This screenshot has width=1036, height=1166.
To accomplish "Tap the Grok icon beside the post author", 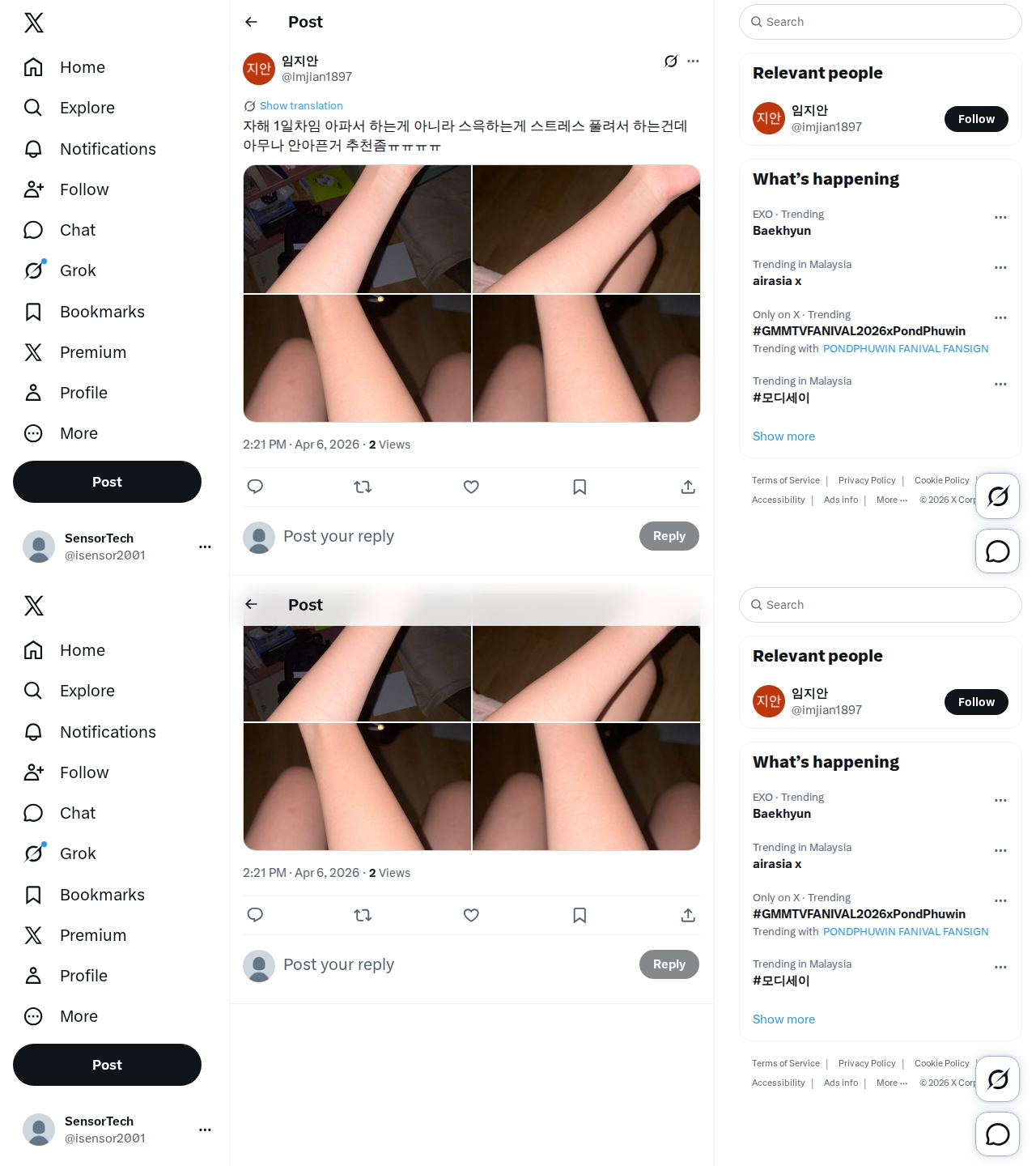I will (x=670, y=62).
